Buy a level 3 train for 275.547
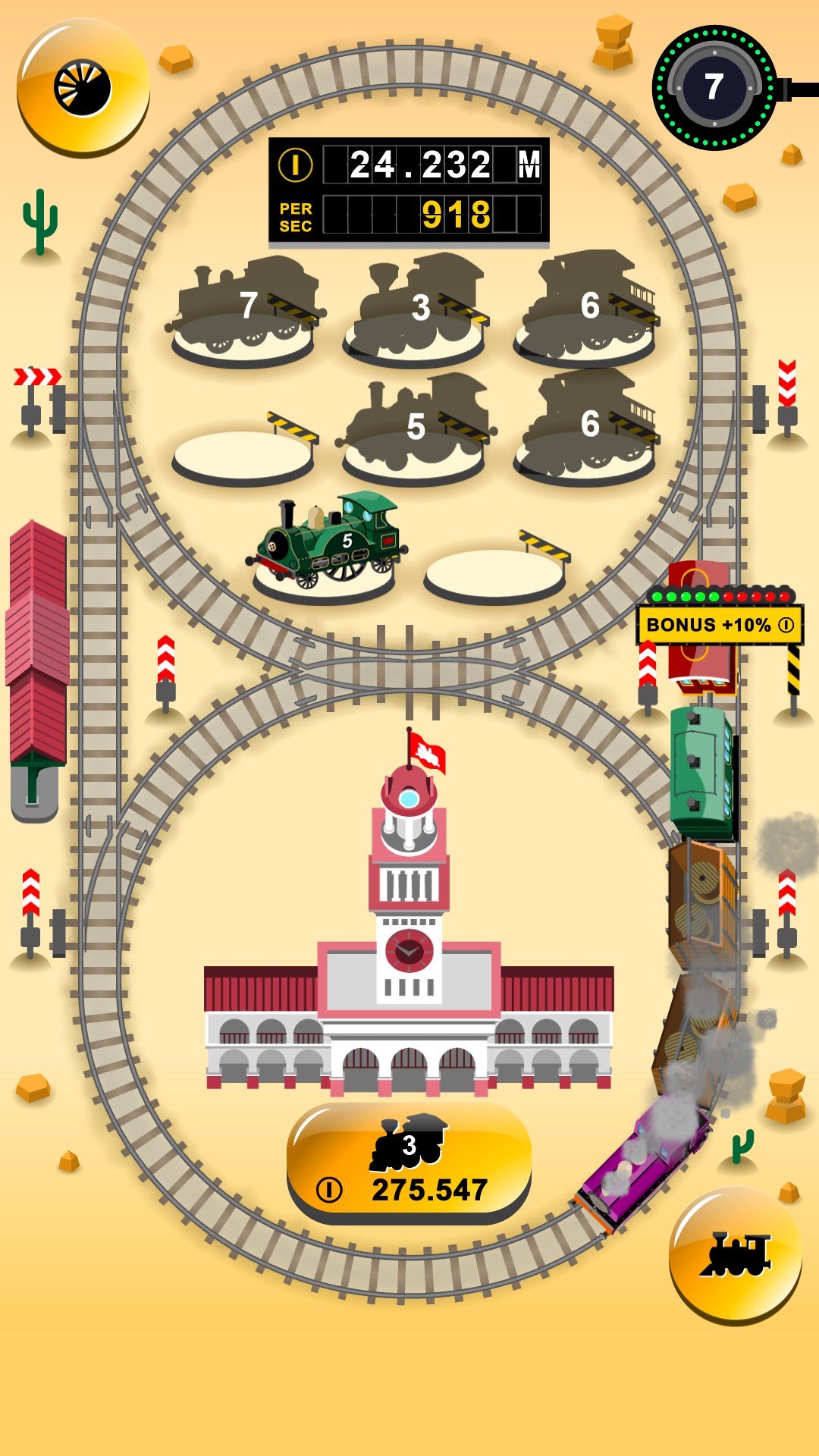This screenshot has width=819, height=1456. [x=409, y=1163]
